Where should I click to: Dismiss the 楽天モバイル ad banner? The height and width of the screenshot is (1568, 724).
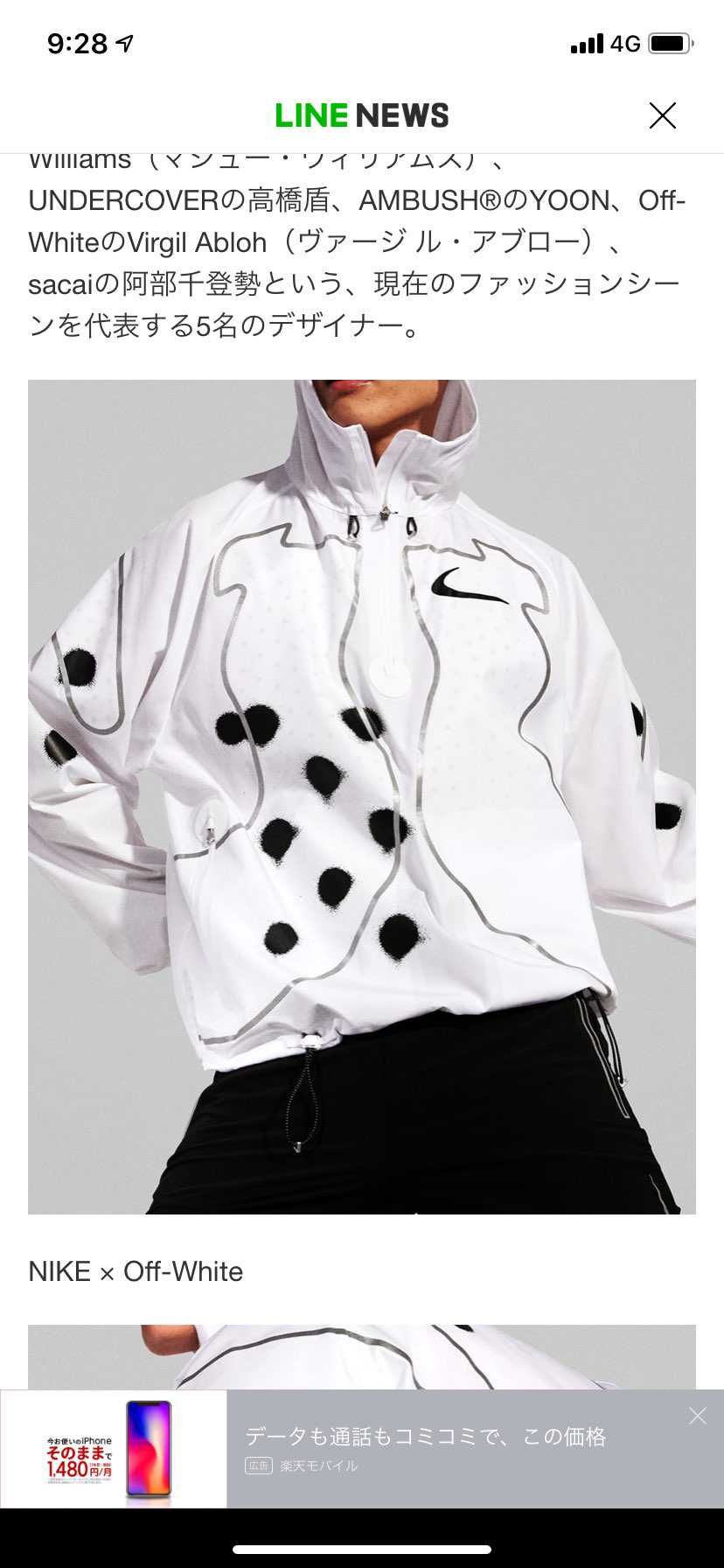pyautogui.click(x=697, y=1416)
